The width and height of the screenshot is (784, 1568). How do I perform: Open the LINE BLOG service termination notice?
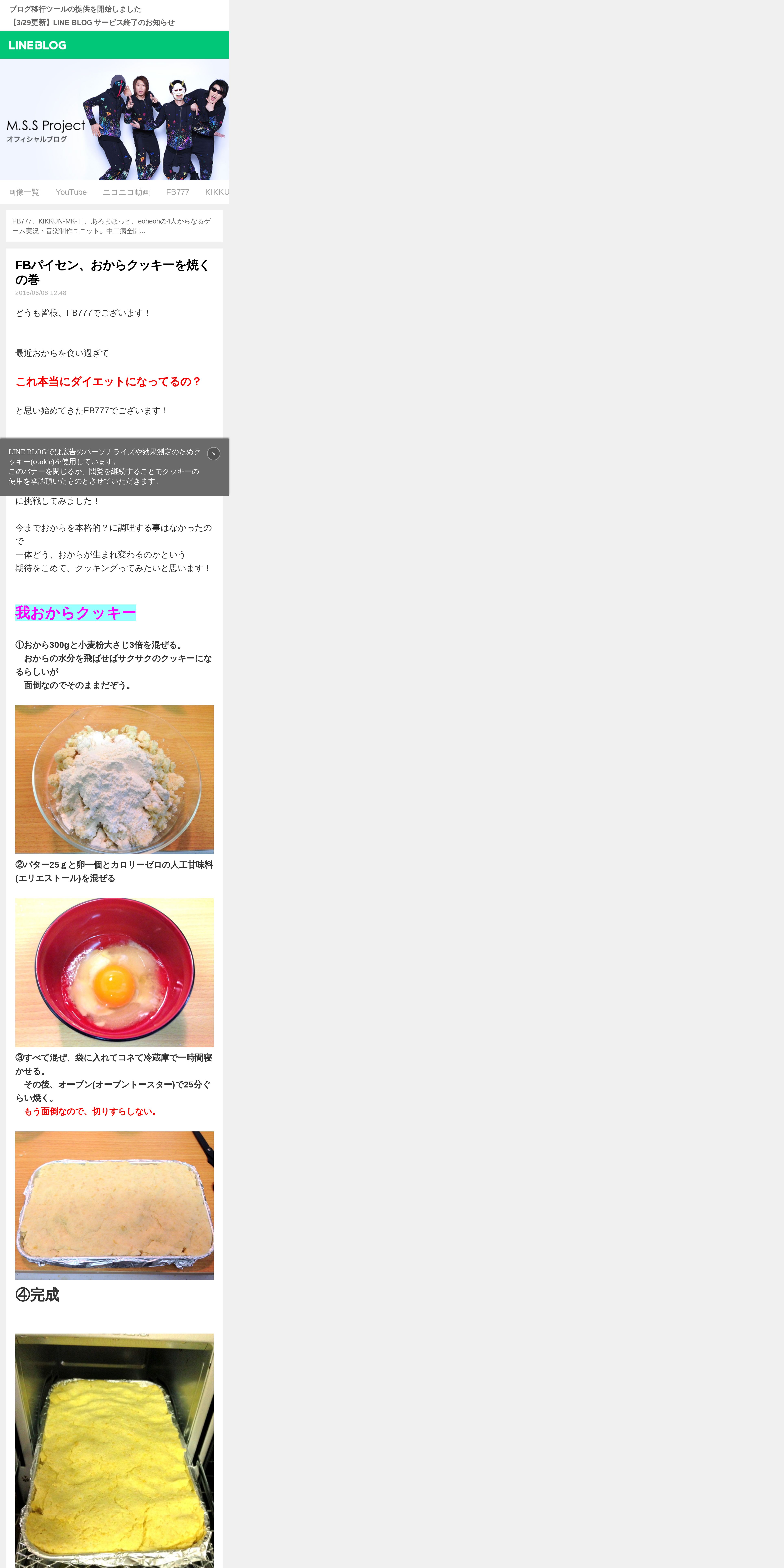point(92,23)
